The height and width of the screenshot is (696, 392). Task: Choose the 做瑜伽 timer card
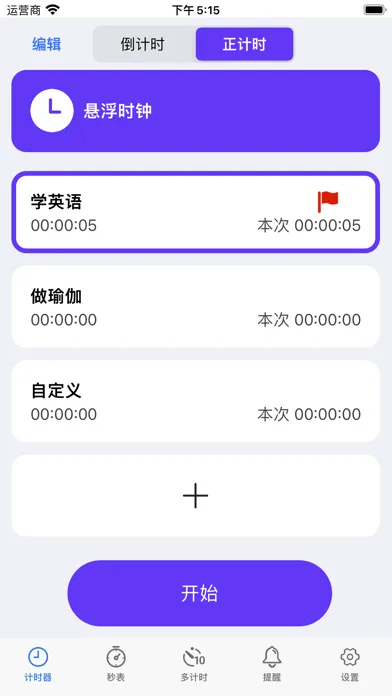click(195, 307)
